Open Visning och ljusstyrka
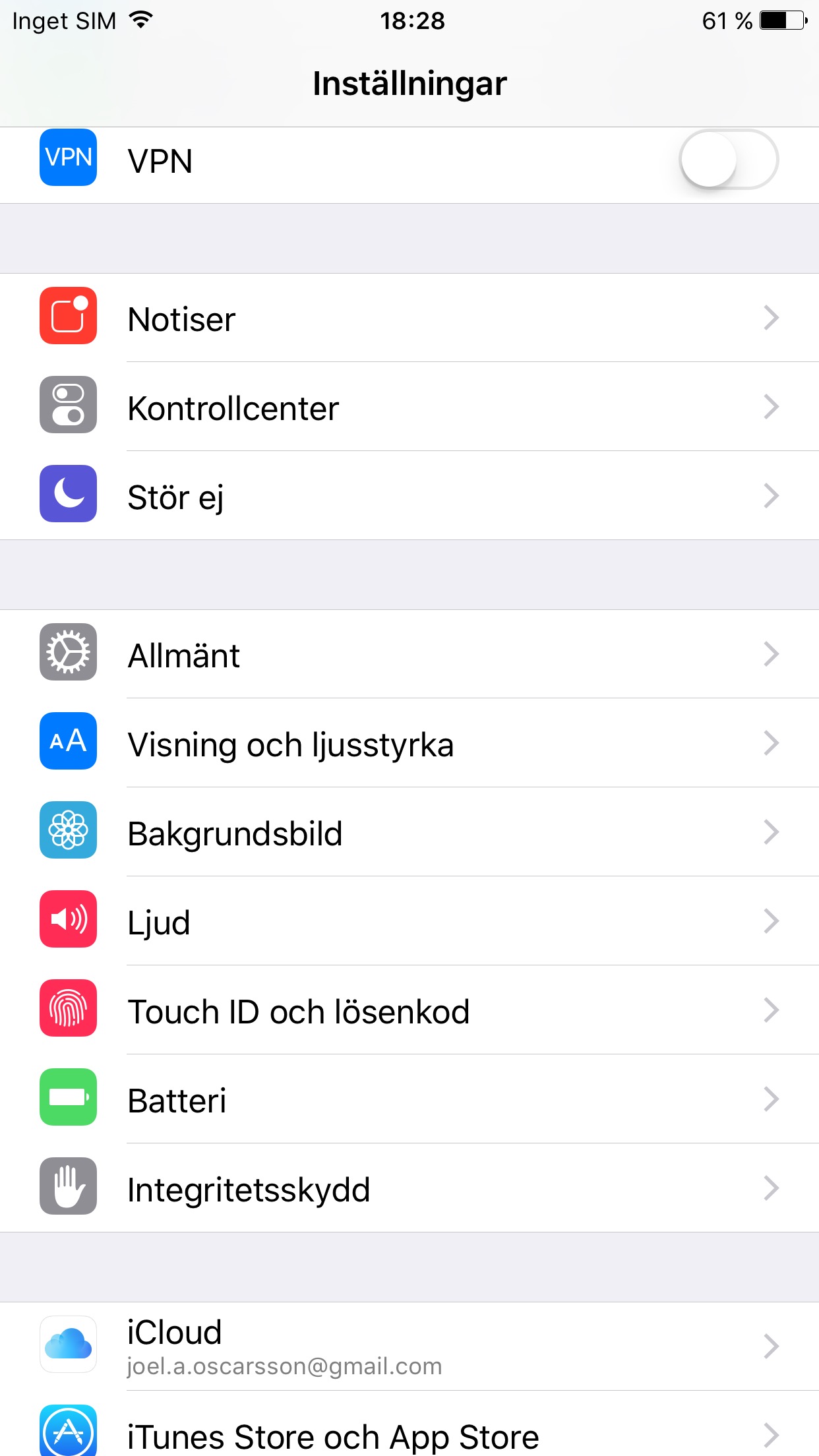 409,744
